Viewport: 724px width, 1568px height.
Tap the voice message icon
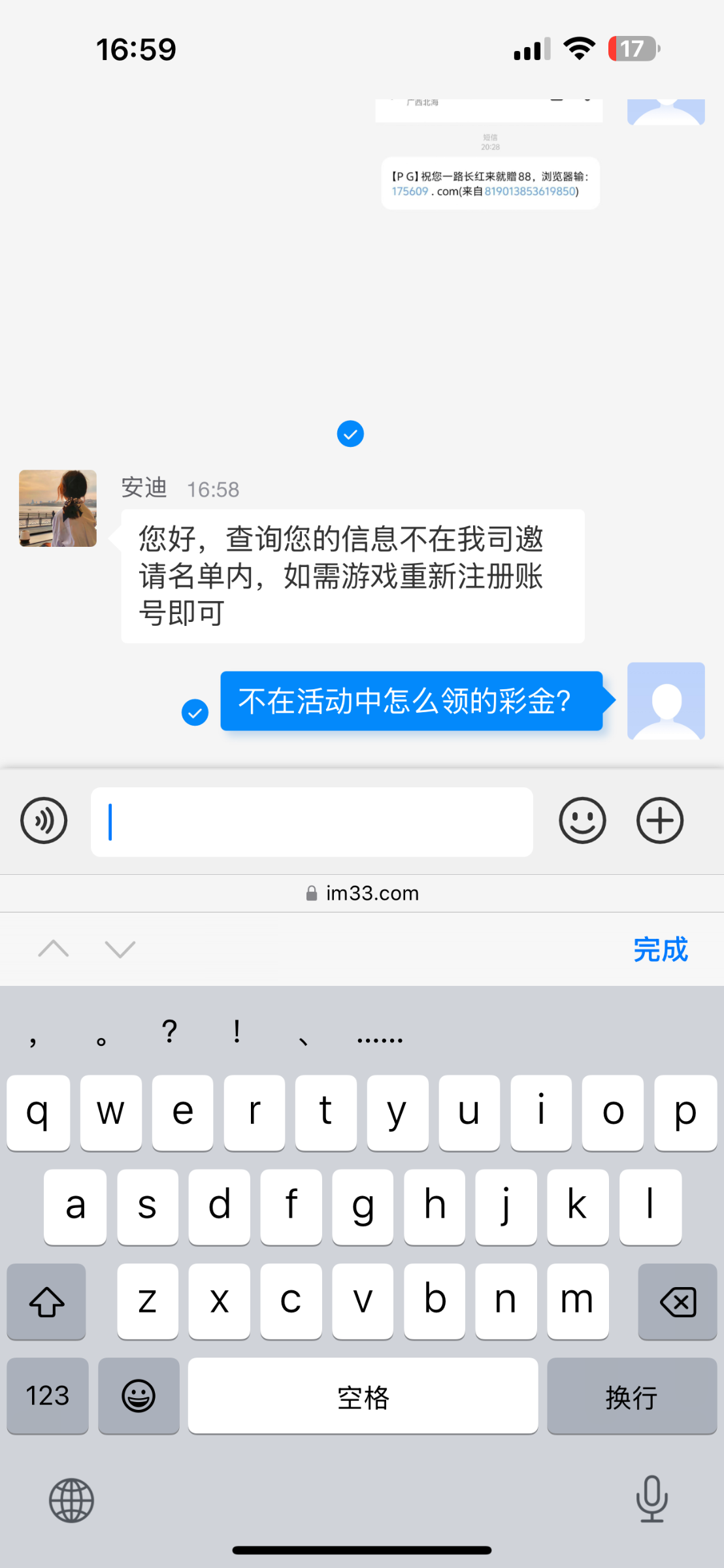(x=44, y=821)
